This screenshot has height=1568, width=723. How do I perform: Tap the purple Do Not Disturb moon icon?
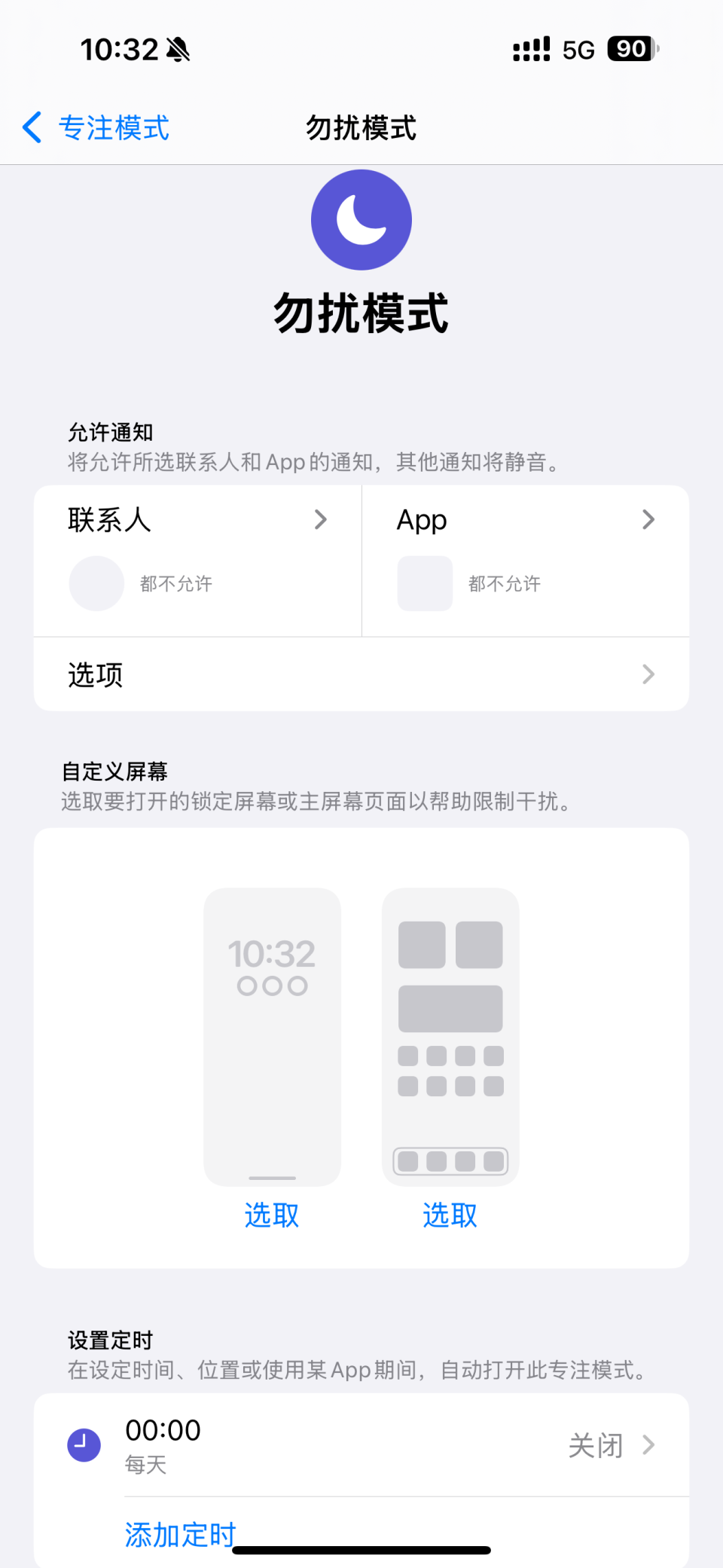361,218
